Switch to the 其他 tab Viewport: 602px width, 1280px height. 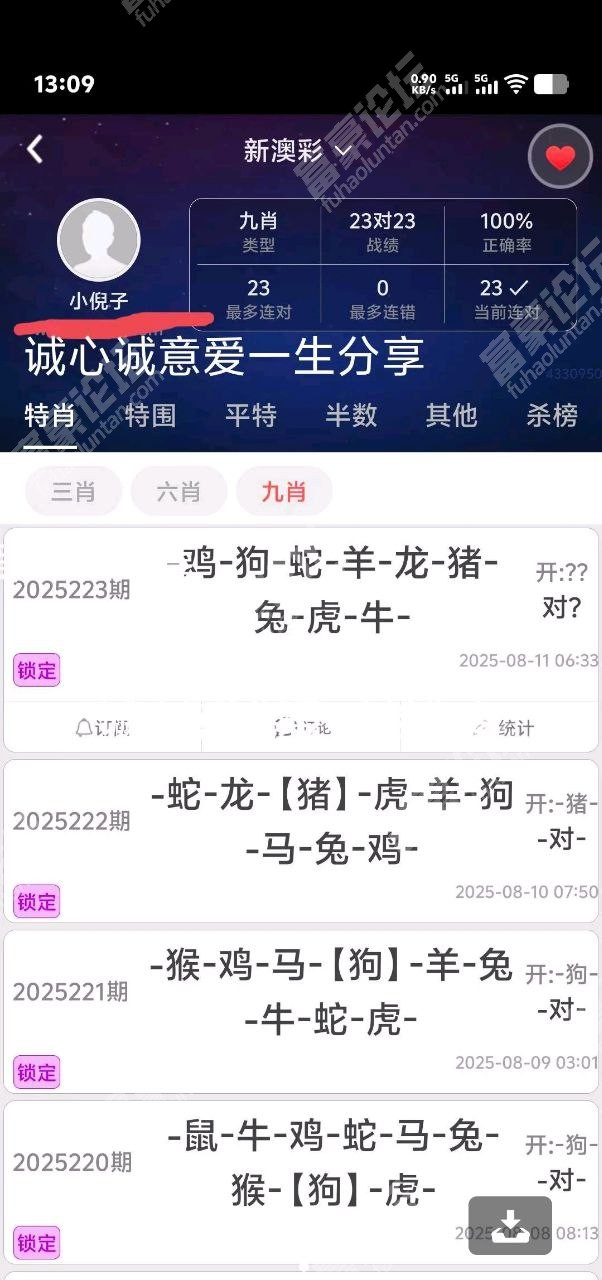pos(451,415)
